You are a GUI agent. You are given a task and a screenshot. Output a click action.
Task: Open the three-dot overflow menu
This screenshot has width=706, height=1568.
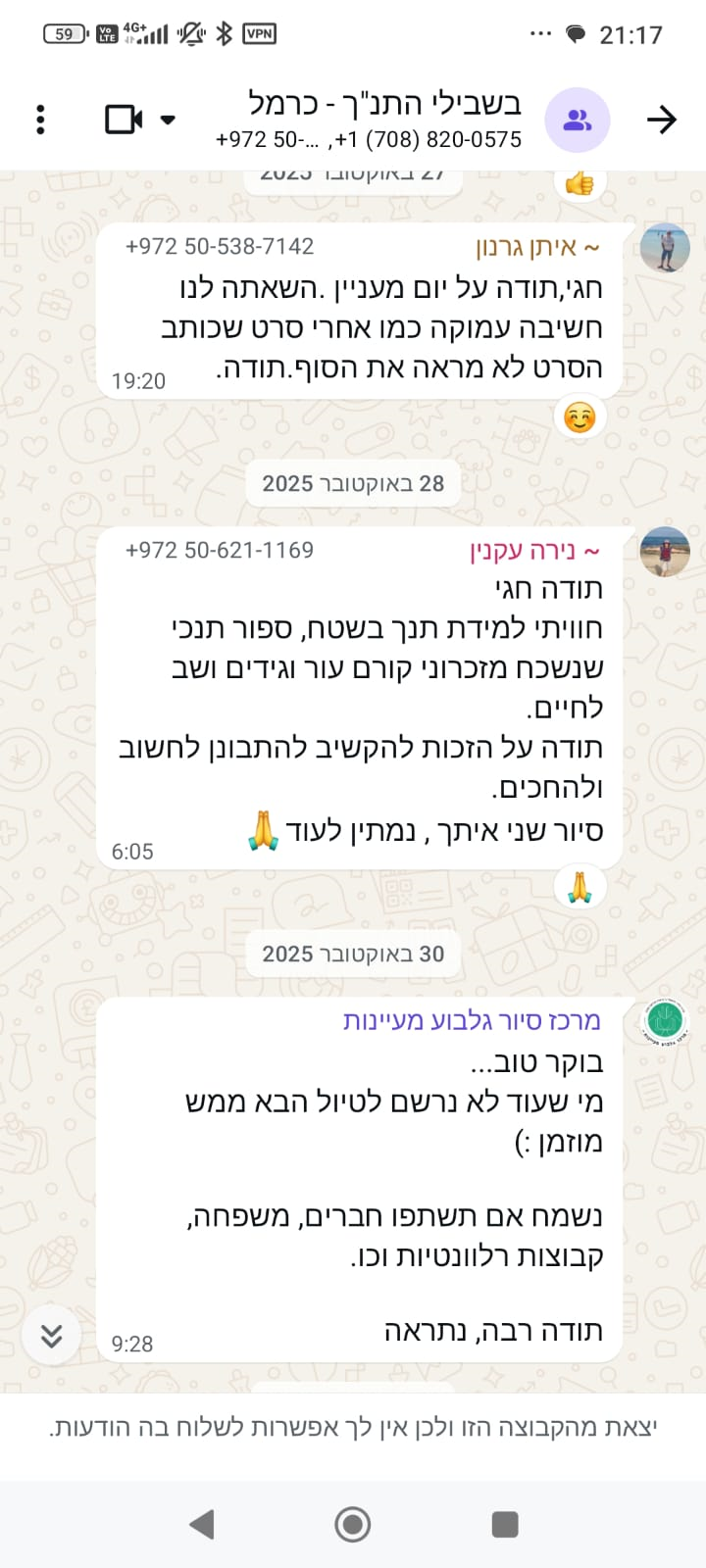pos(40,120)
